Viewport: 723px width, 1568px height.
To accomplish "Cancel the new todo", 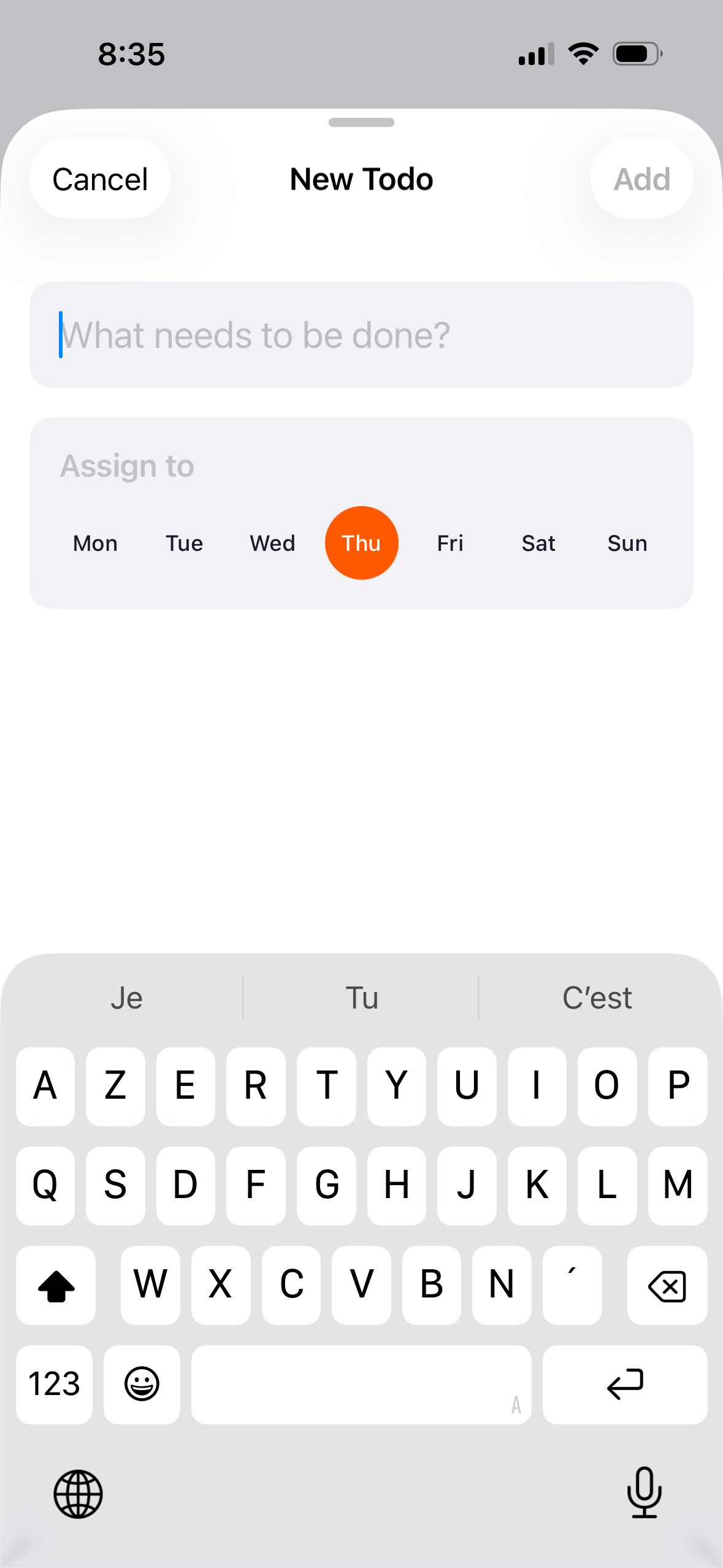I will (x=100, y=179).
